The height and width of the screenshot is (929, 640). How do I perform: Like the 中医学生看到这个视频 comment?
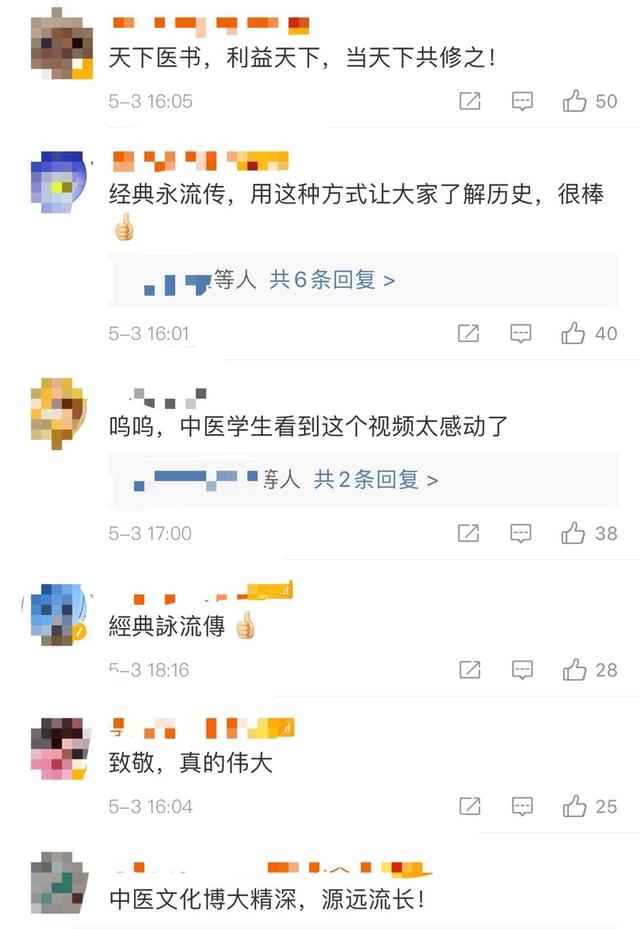(x=574, y=533)
